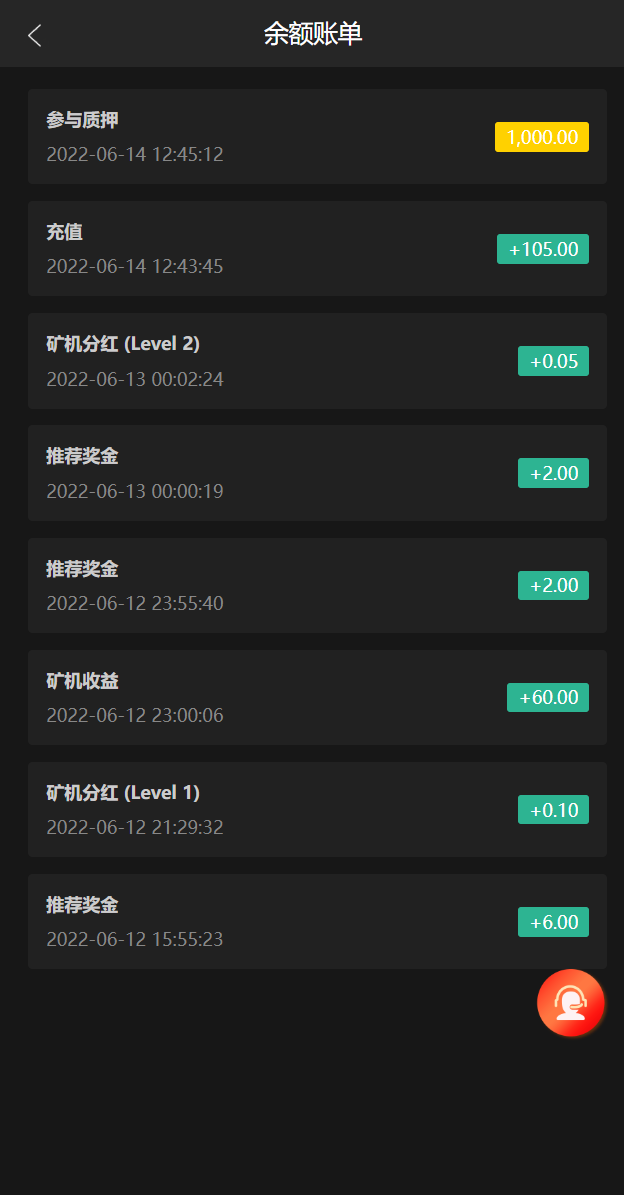Open the customer service chat button
The width and height of the screenshot is (624, 1195).
570,1003
